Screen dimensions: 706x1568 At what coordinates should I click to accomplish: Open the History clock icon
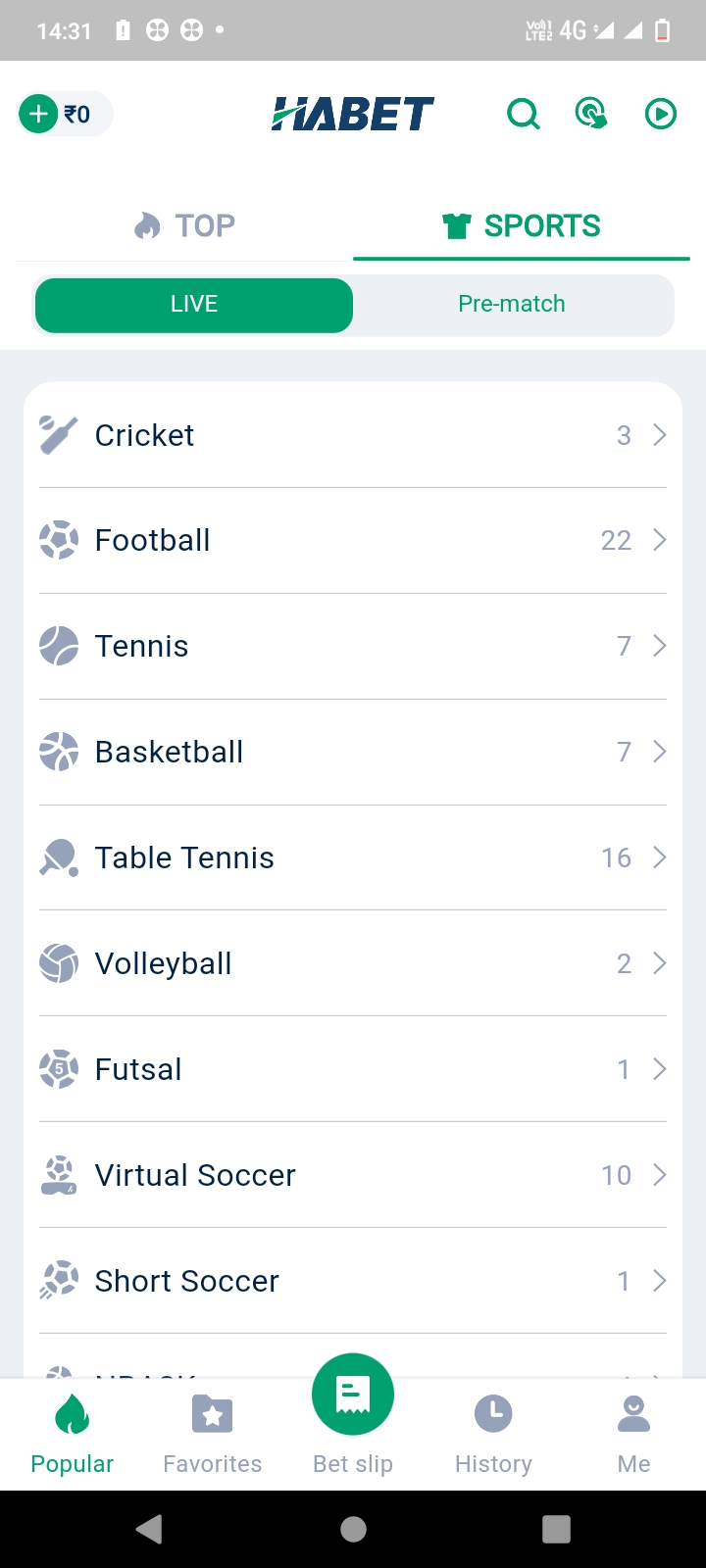(x=493, y=1414)
